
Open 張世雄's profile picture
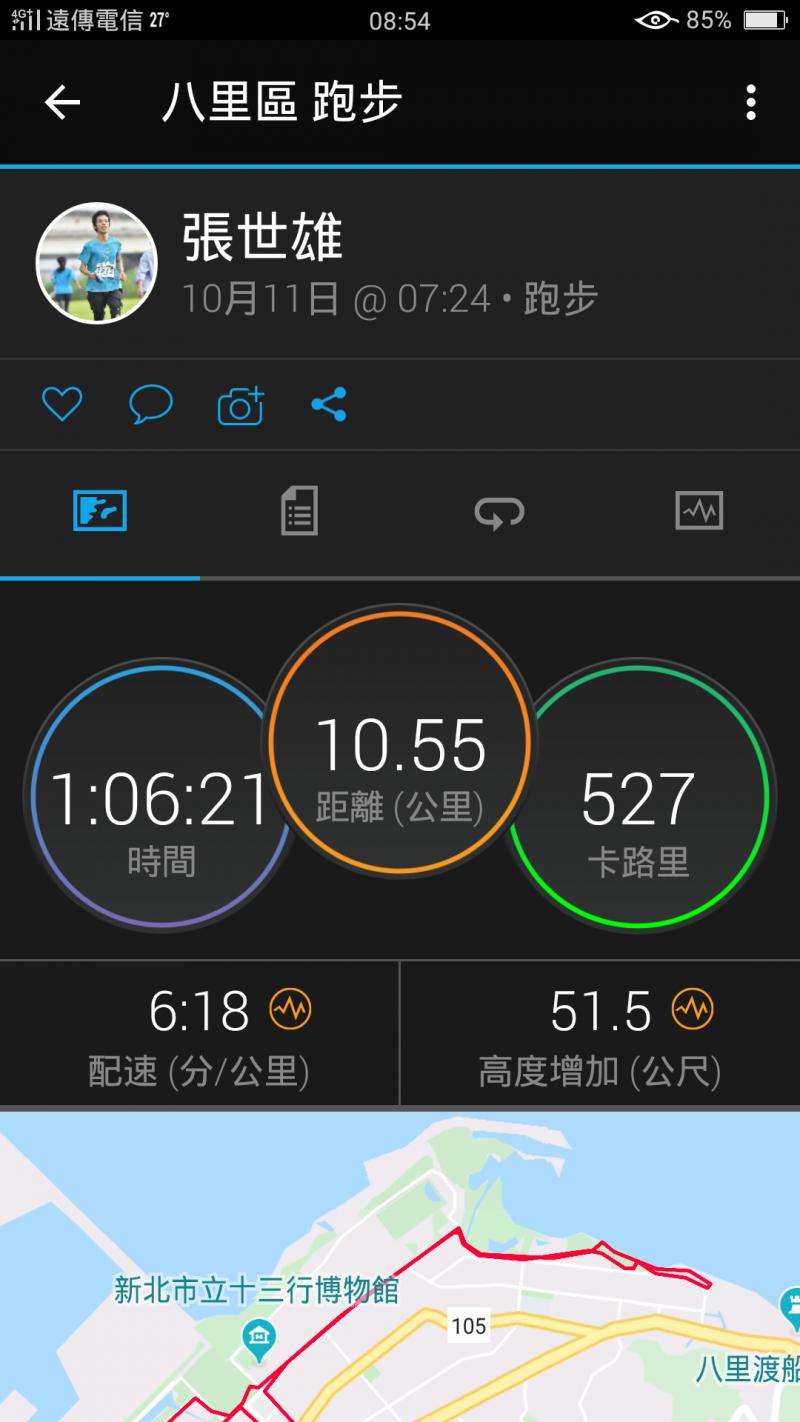click(x=96, y=262)
